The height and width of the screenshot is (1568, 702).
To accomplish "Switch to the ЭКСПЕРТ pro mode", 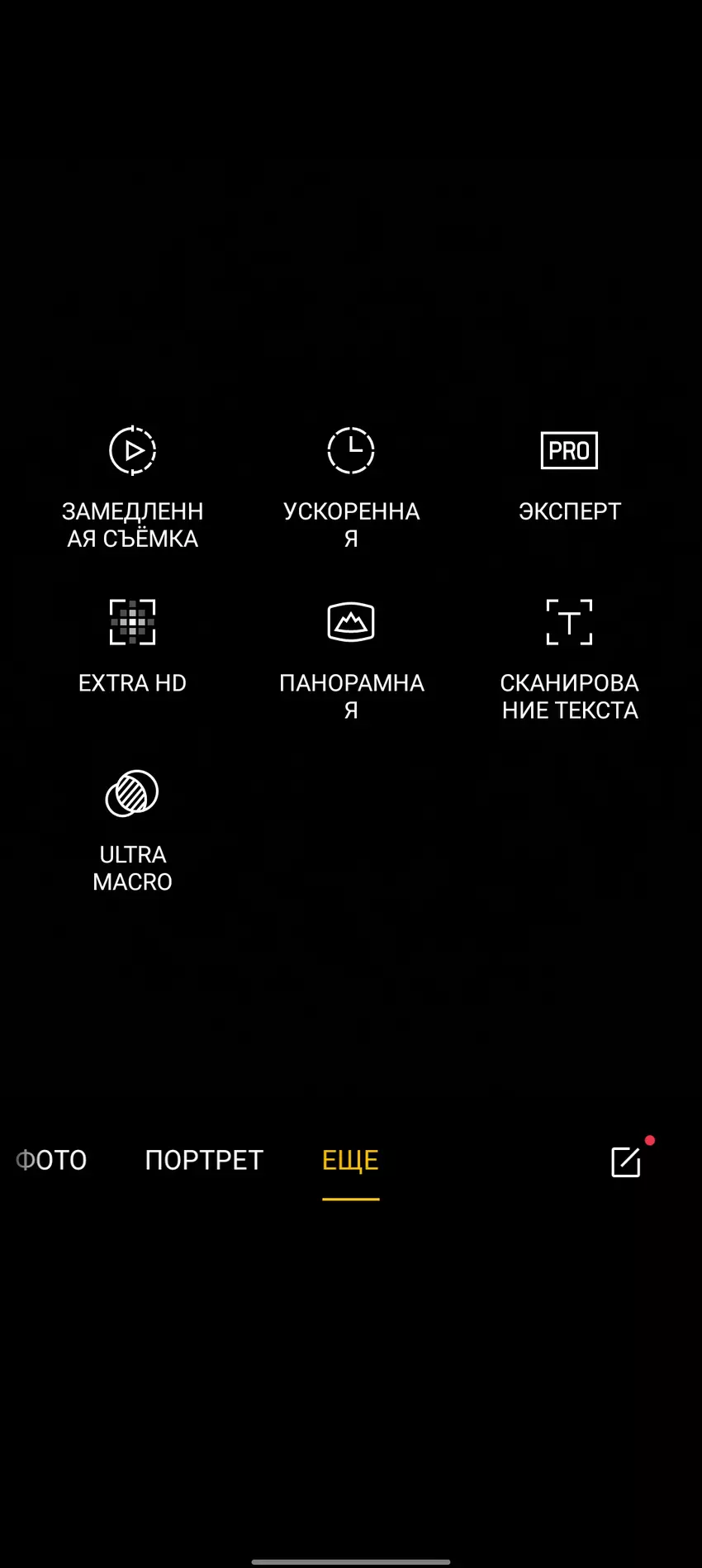I will coord(569,451).
